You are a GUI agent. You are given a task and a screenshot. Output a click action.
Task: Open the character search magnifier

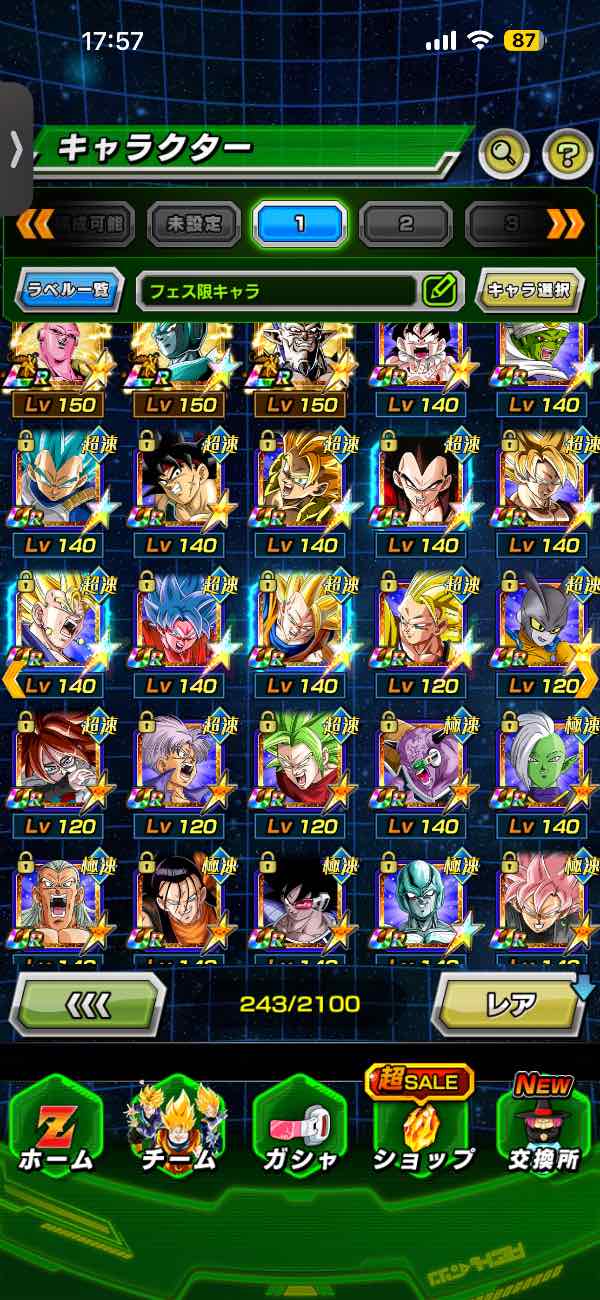tap(504, 153)
